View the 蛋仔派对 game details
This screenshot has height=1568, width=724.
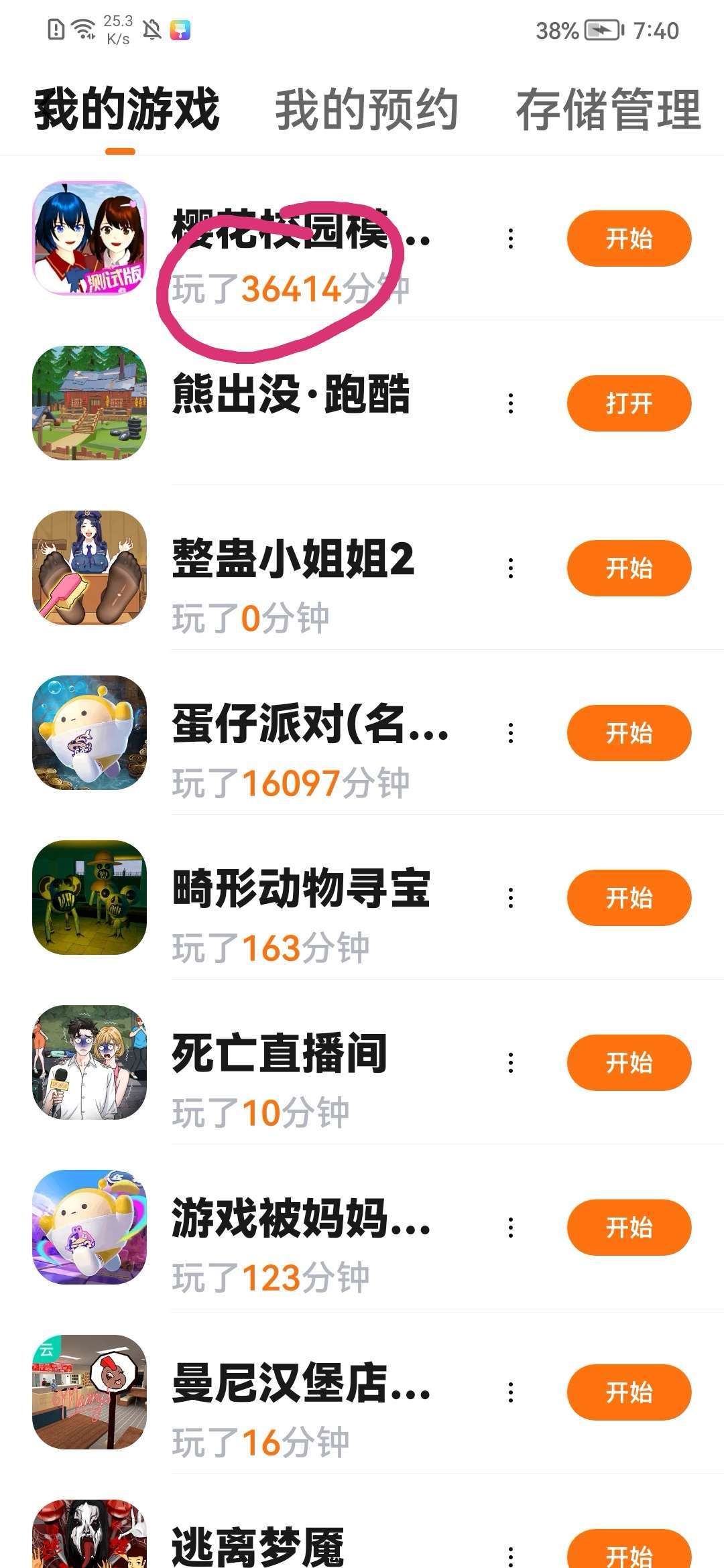pyautogui.click(x=310, y=725)
